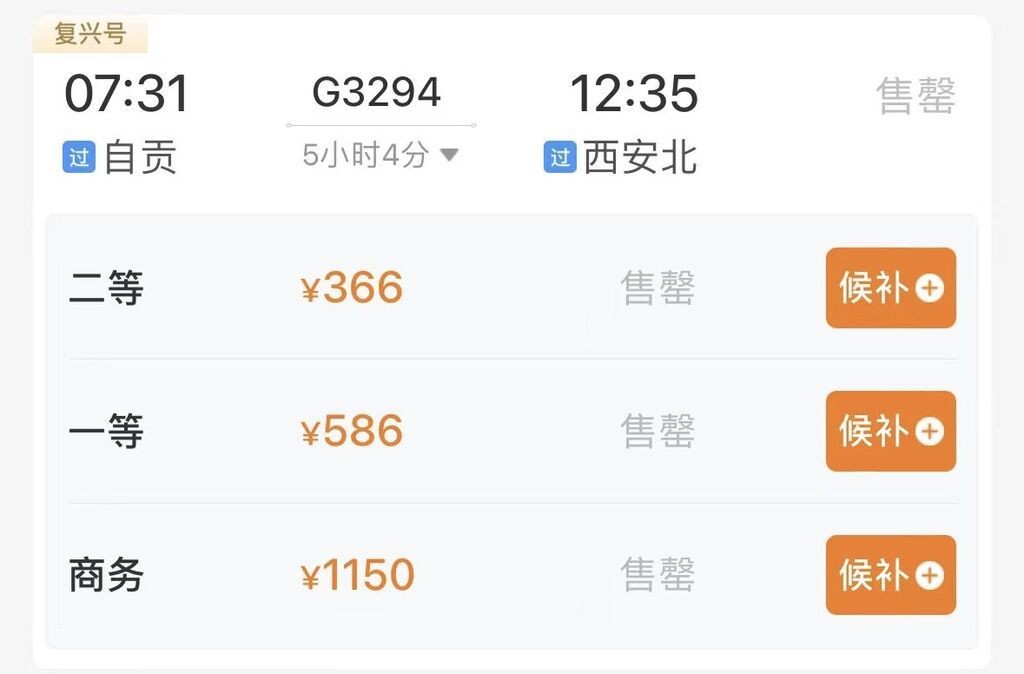Tap 候补 for 一等 seat ¥586

point(890,431)
